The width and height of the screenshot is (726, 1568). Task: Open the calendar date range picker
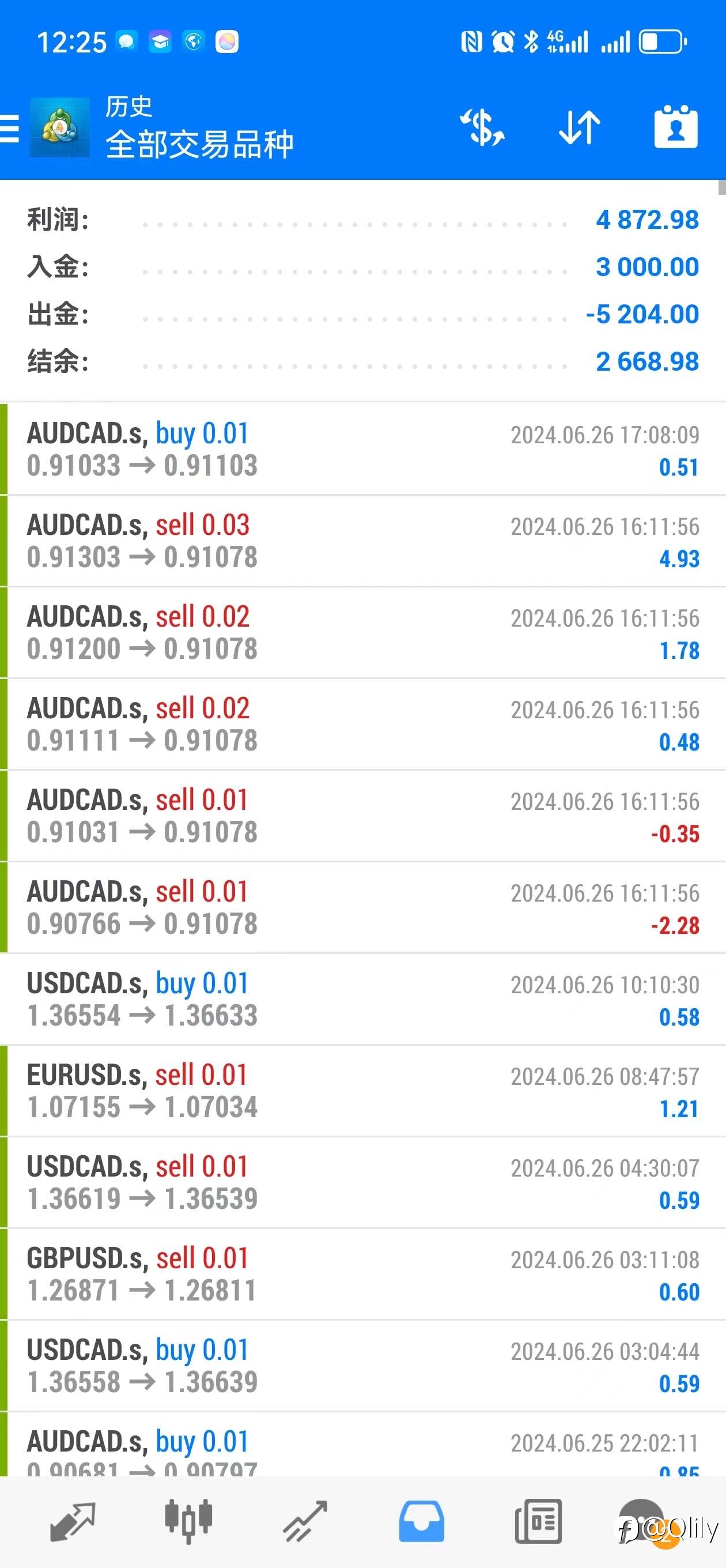[x=676, y=127]
